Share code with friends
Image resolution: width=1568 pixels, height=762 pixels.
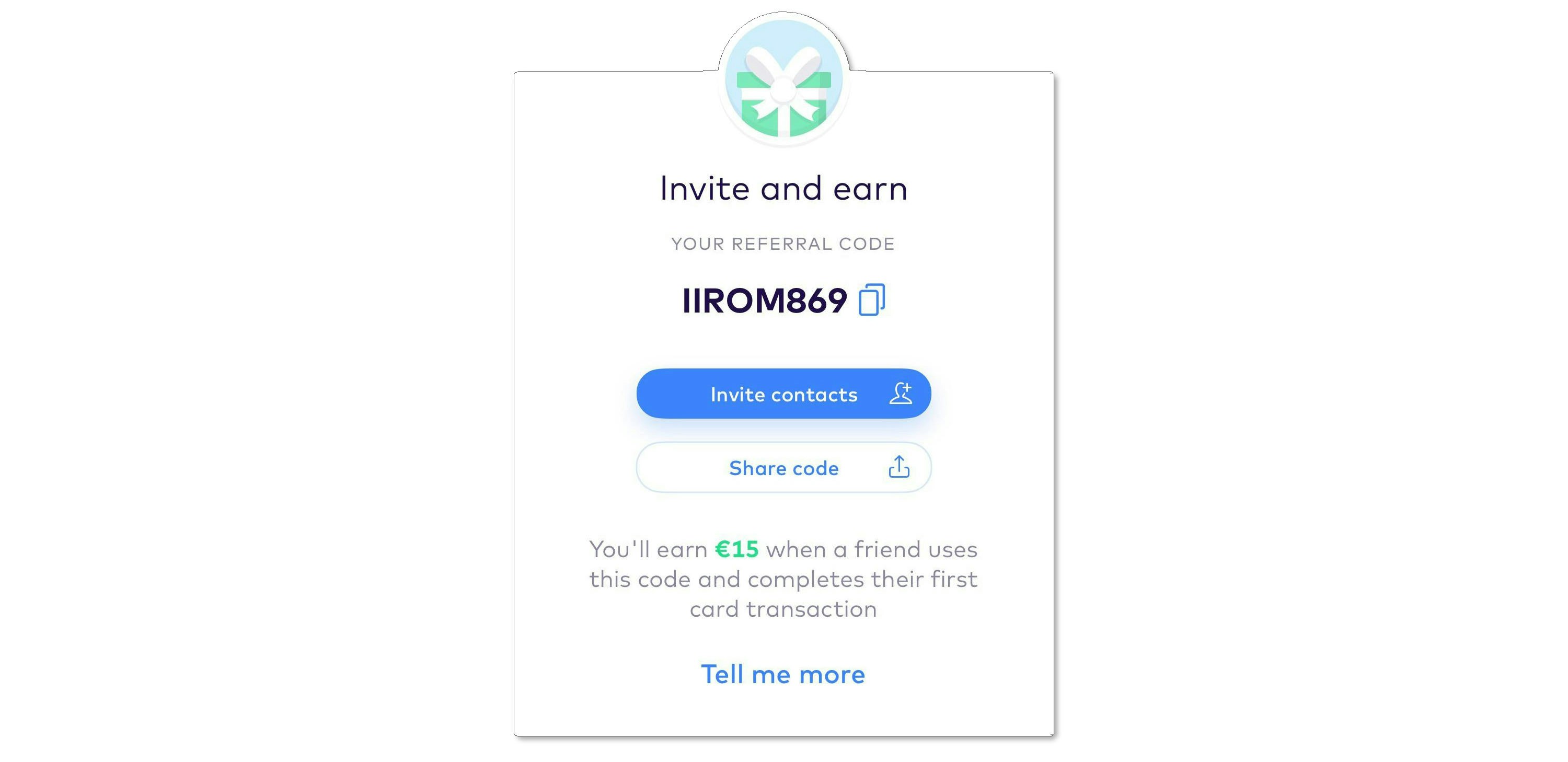[783, 467]
